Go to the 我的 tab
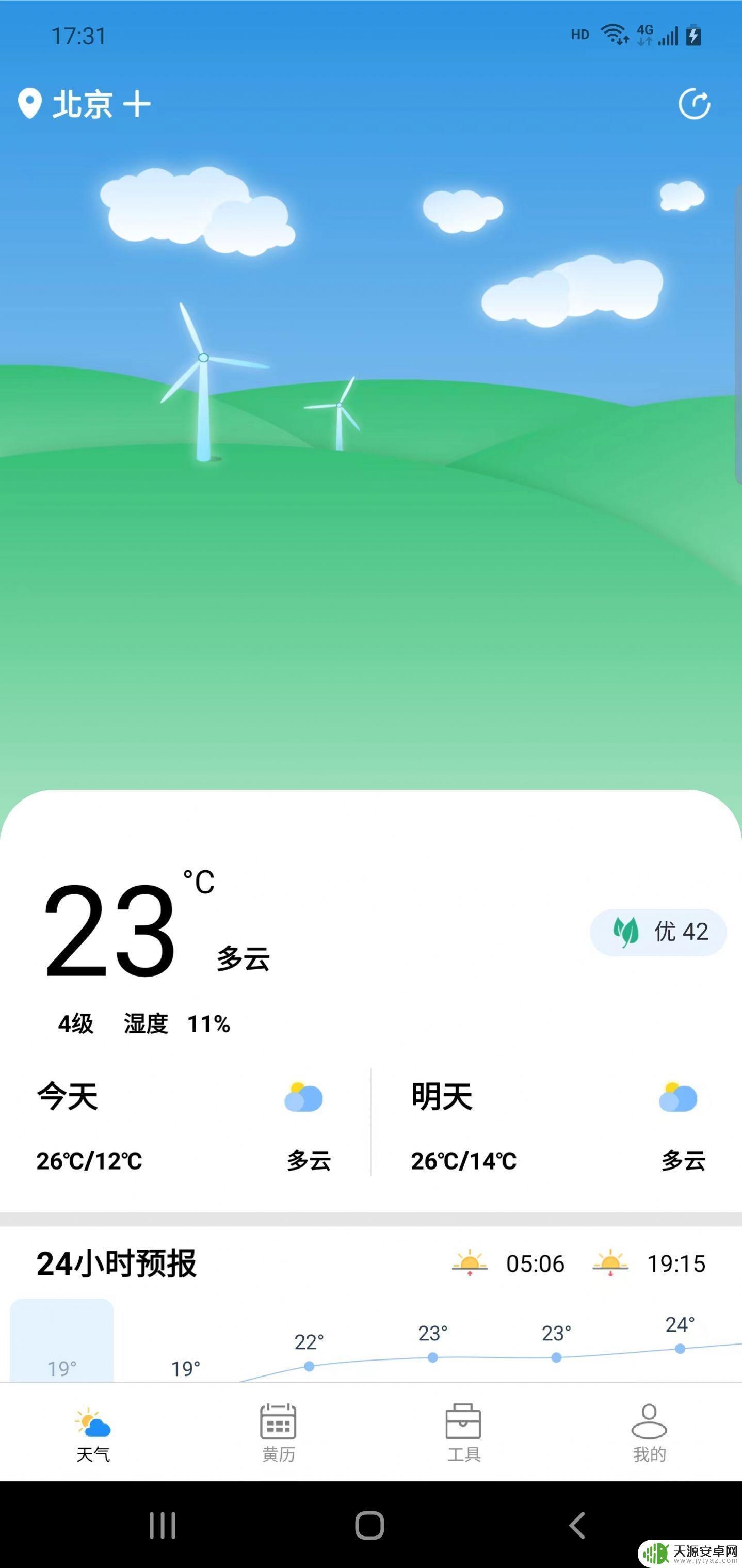742x1568 pixels. [649, 1433]
